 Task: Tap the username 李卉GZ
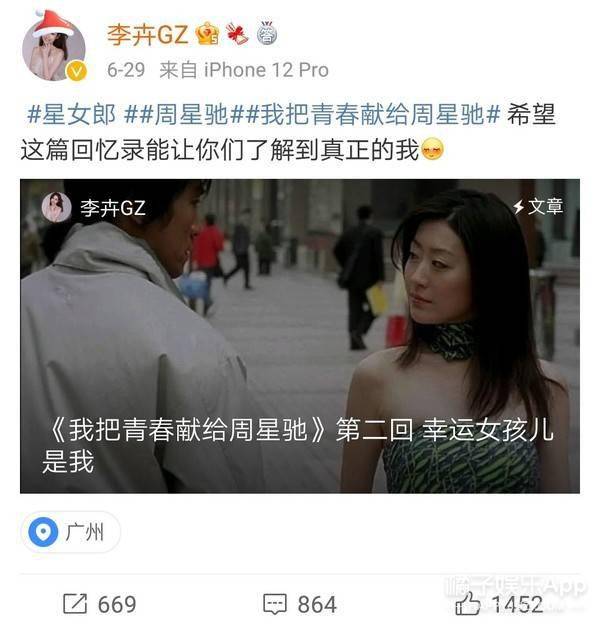pos(146,36)
